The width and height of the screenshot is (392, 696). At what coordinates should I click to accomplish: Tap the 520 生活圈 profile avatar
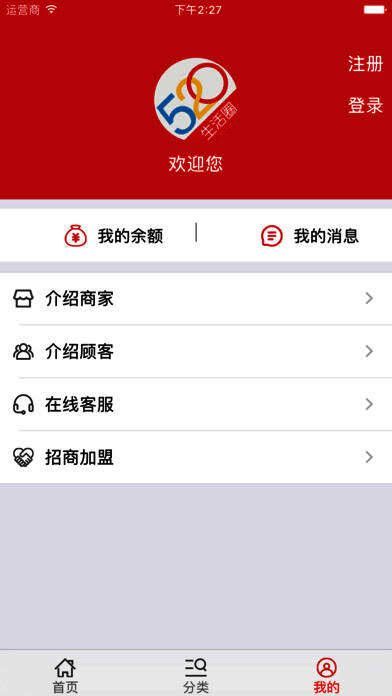click(195, 100)
